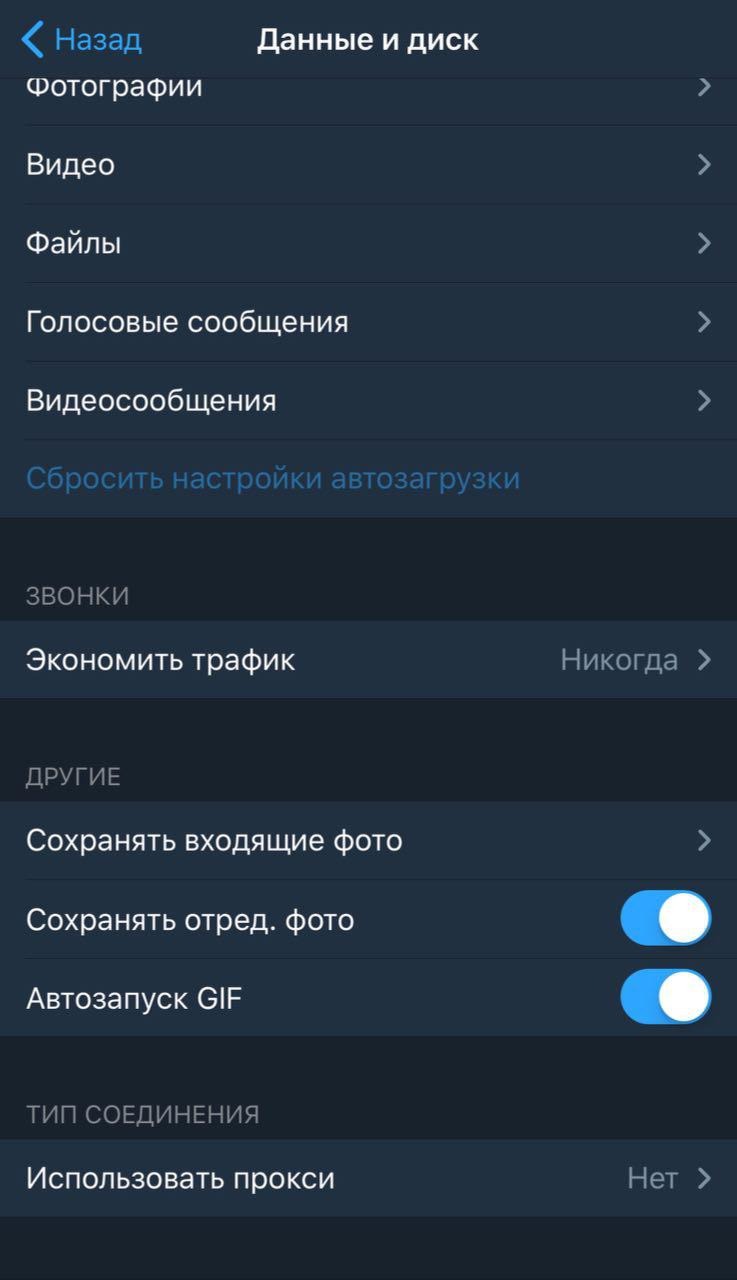
Task: Open the Файлы auto-download settings
Action: point(368,243)
